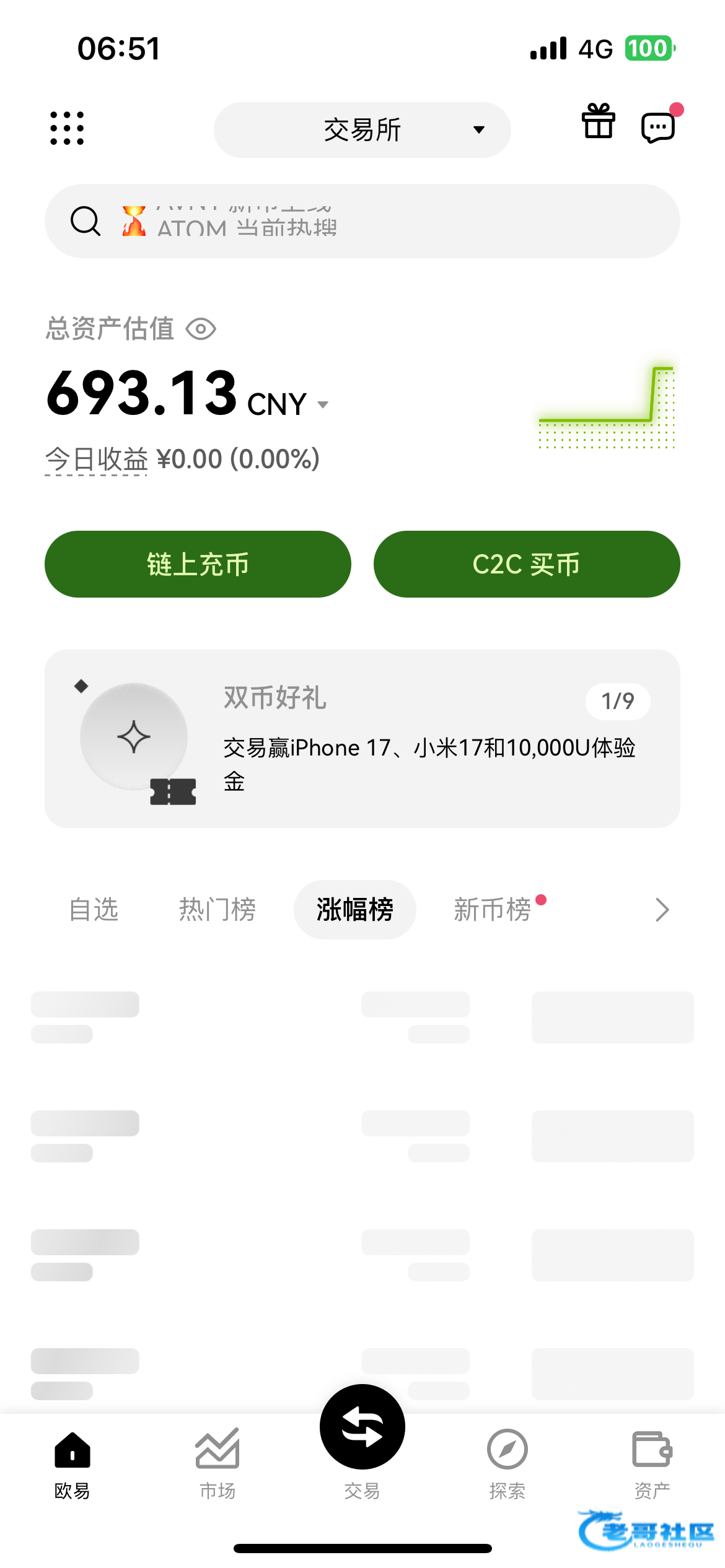The image size is (725, 1568).
Task: Open the nine-dot grid menu
Action: point(67,128)
